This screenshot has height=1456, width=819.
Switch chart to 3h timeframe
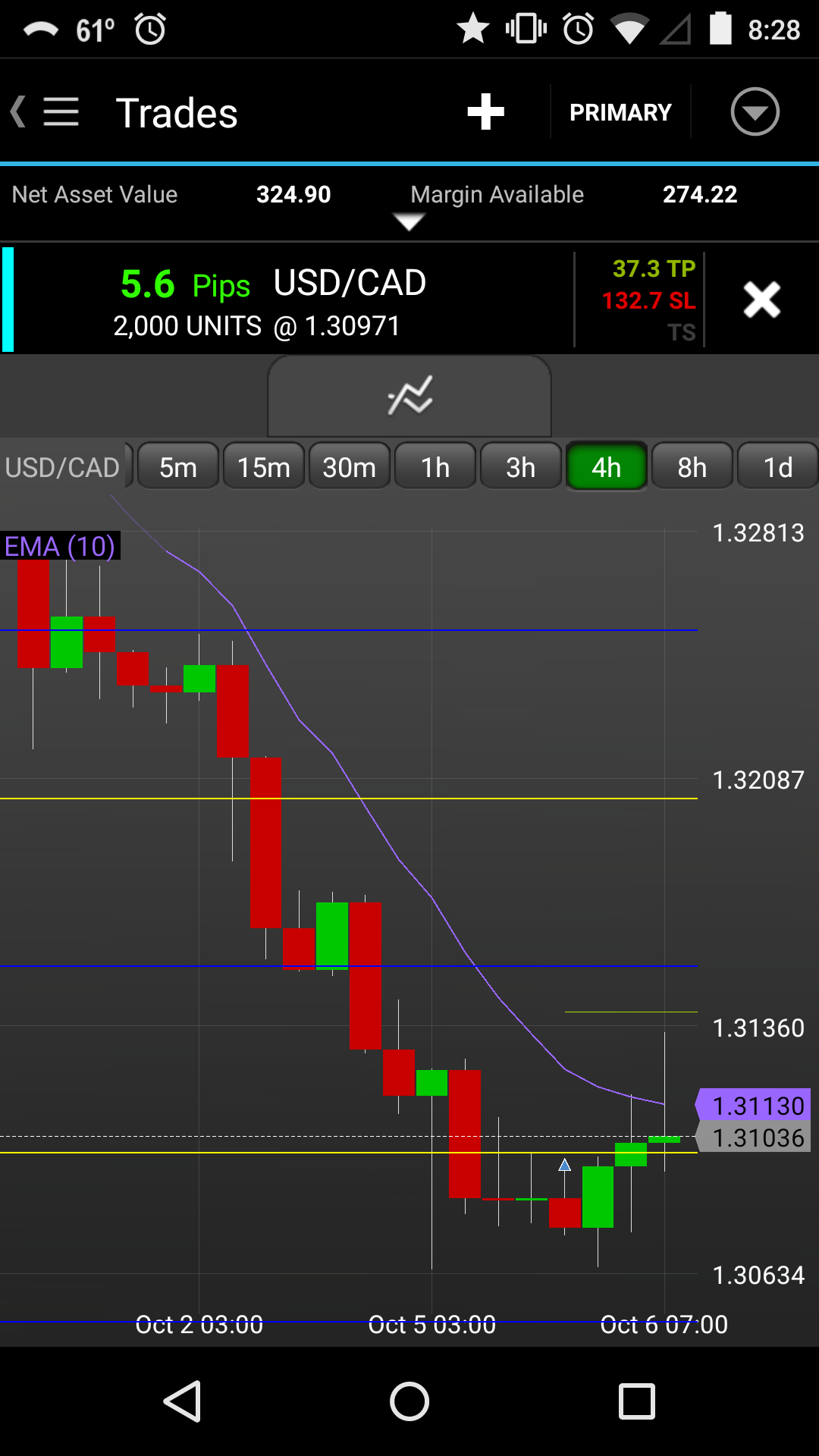[521, 467]
